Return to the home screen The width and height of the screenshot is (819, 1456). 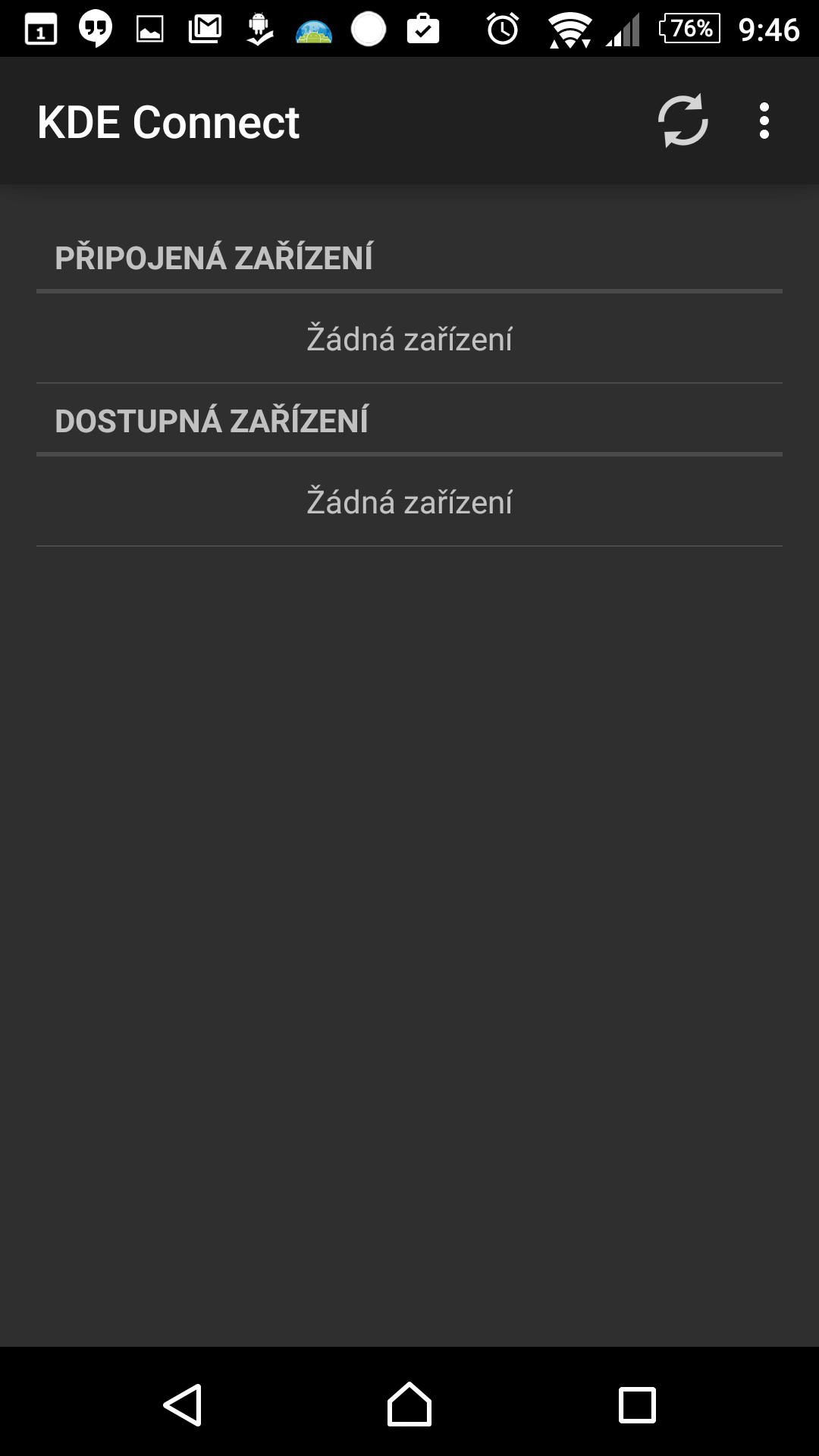pyautogui.click(x=409, y=1404)
